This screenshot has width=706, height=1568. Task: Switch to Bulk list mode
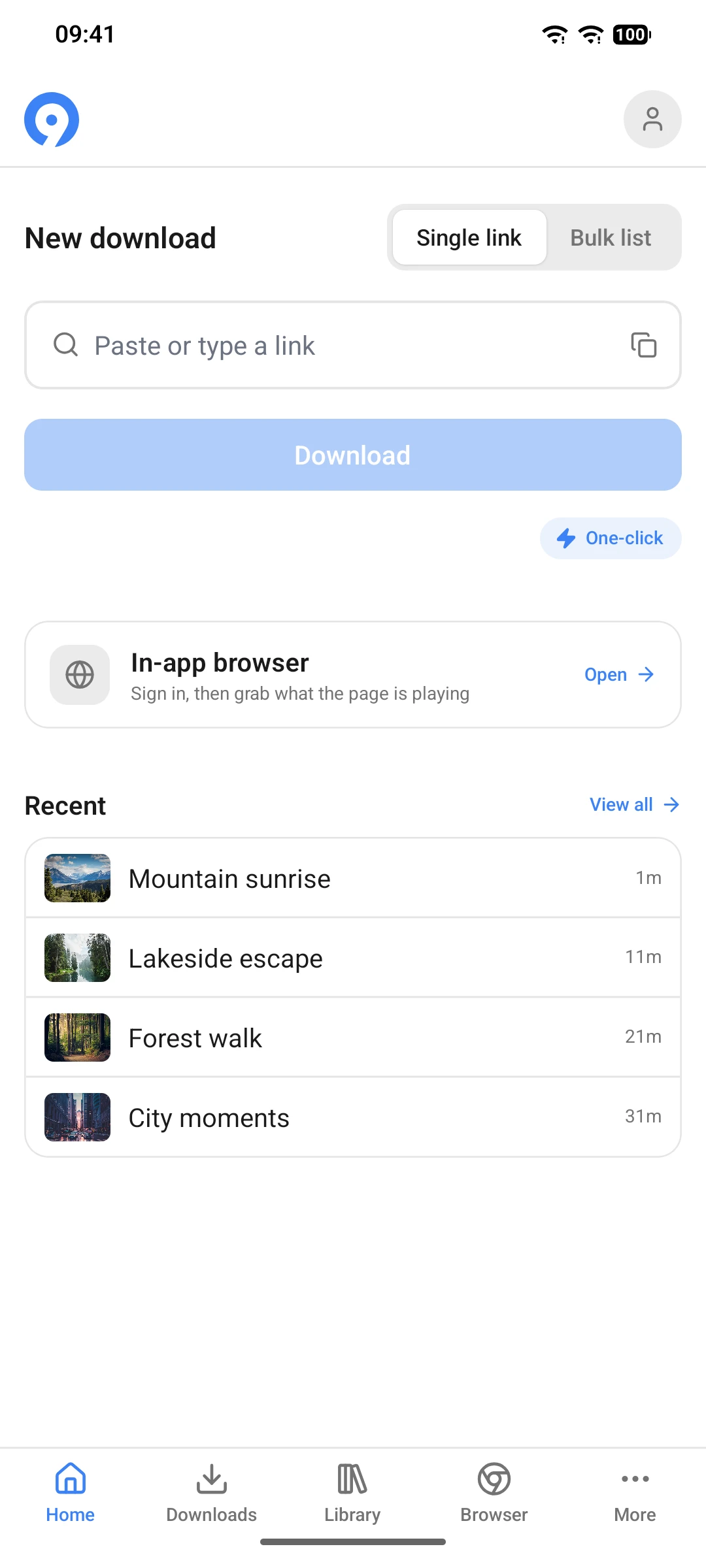coord(611,238)
